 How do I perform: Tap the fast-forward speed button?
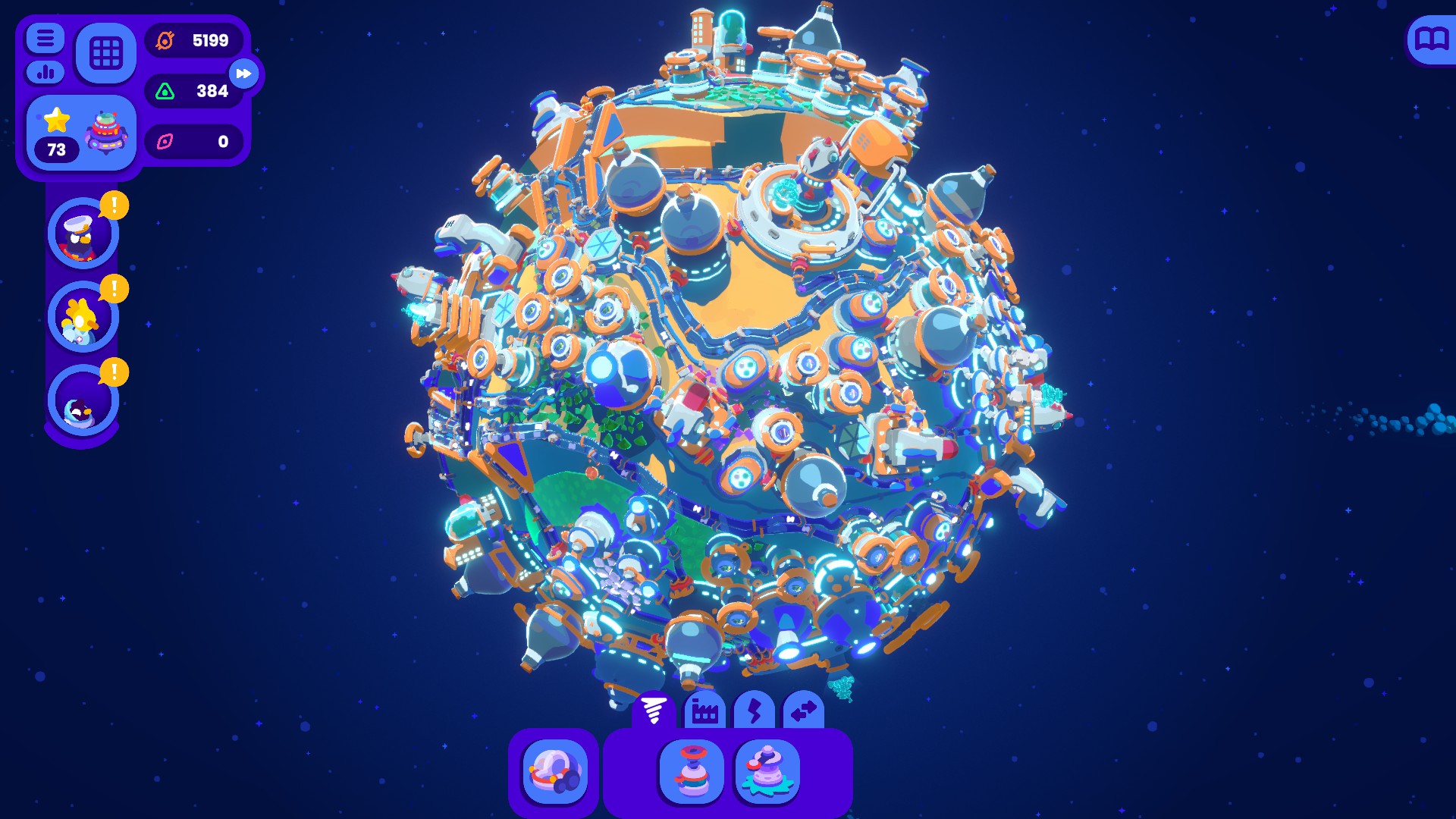[243, 74]
